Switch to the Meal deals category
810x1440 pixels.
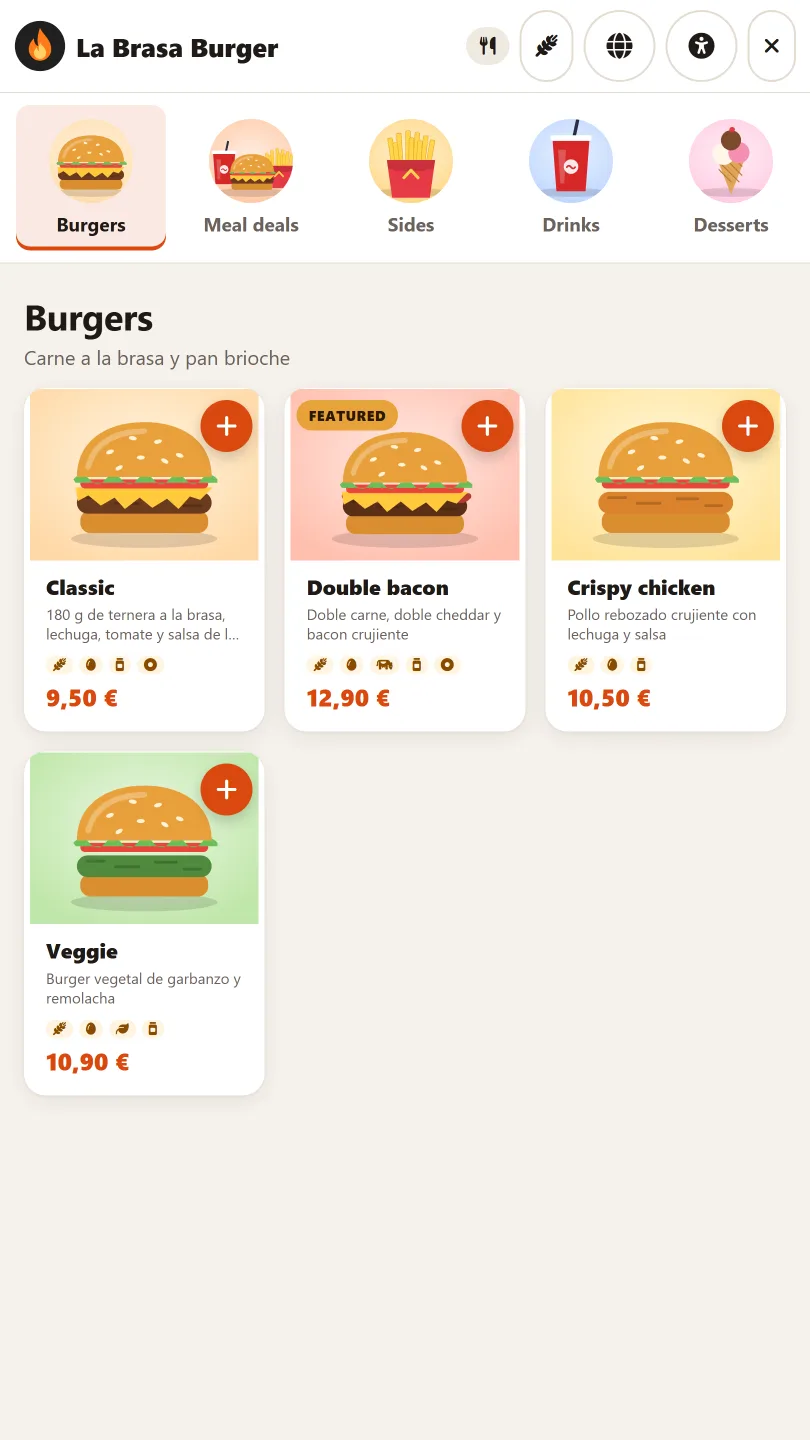coord(251,177)
